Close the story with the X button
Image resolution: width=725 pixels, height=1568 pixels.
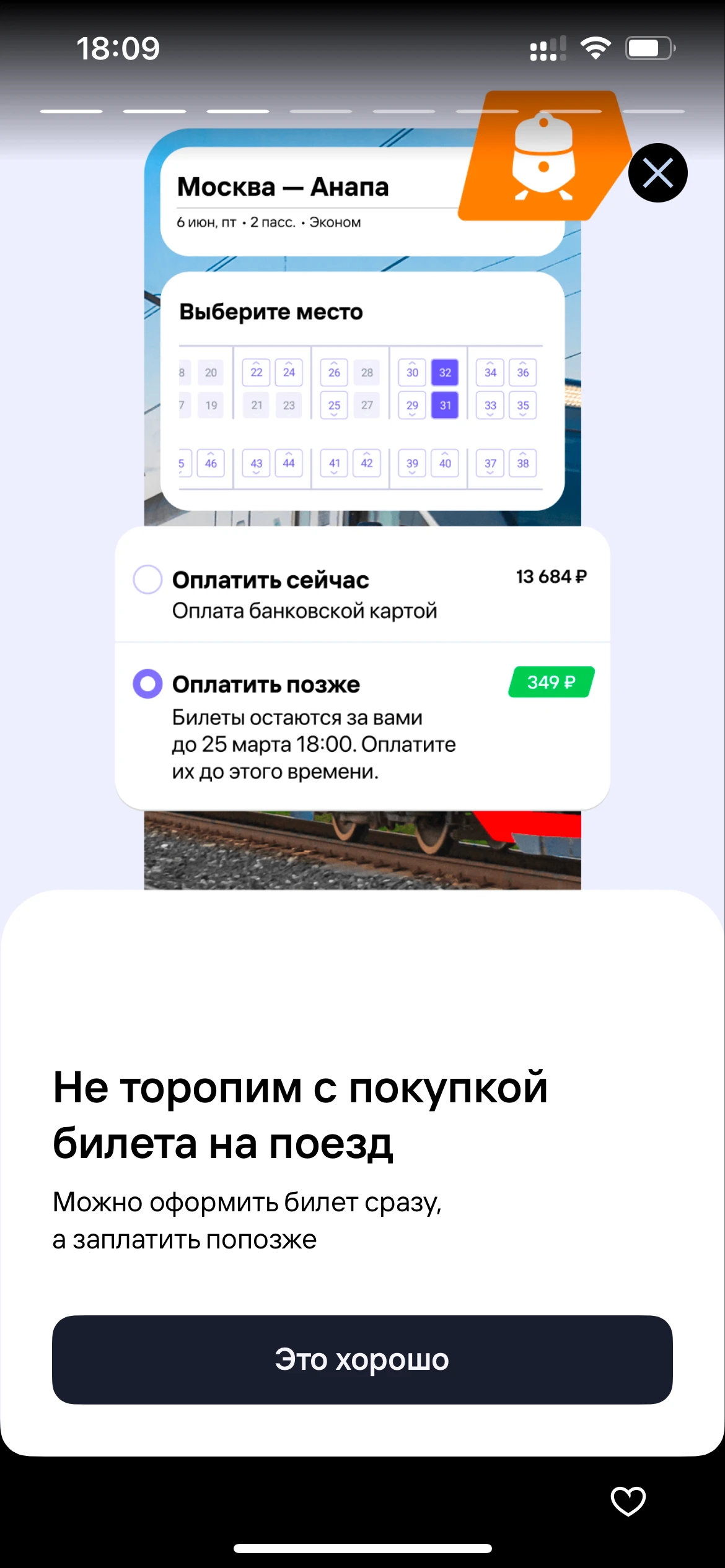pyautogui.click(x=657, y=173)
